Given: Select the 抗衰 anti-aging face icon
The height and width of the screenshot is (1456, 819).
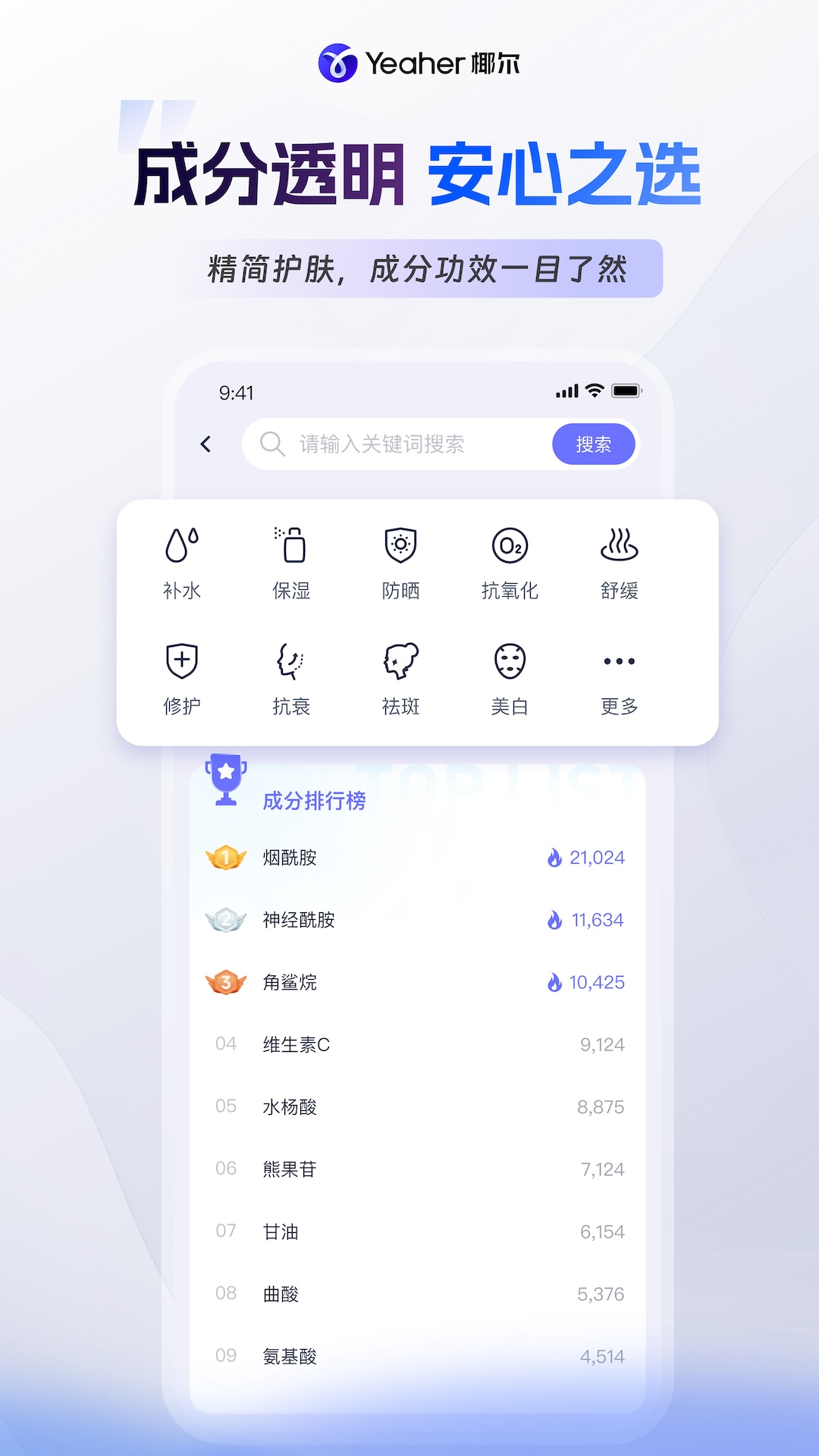Looking at the screenshot, I should click(x=290, y=662).
